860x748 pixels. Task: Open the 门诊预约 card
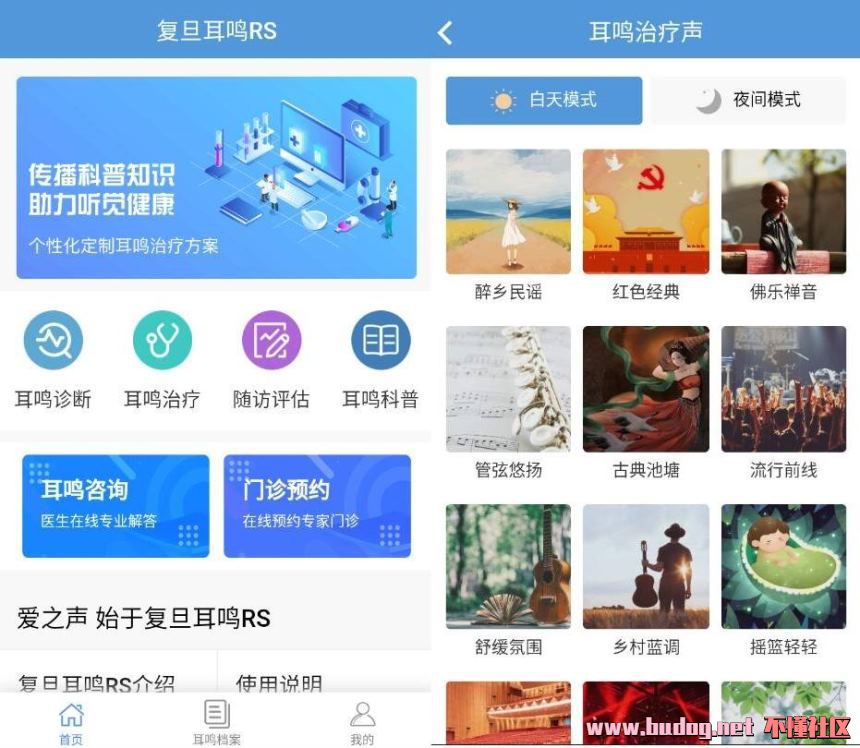pyautogui.click(x=317, y=505)
